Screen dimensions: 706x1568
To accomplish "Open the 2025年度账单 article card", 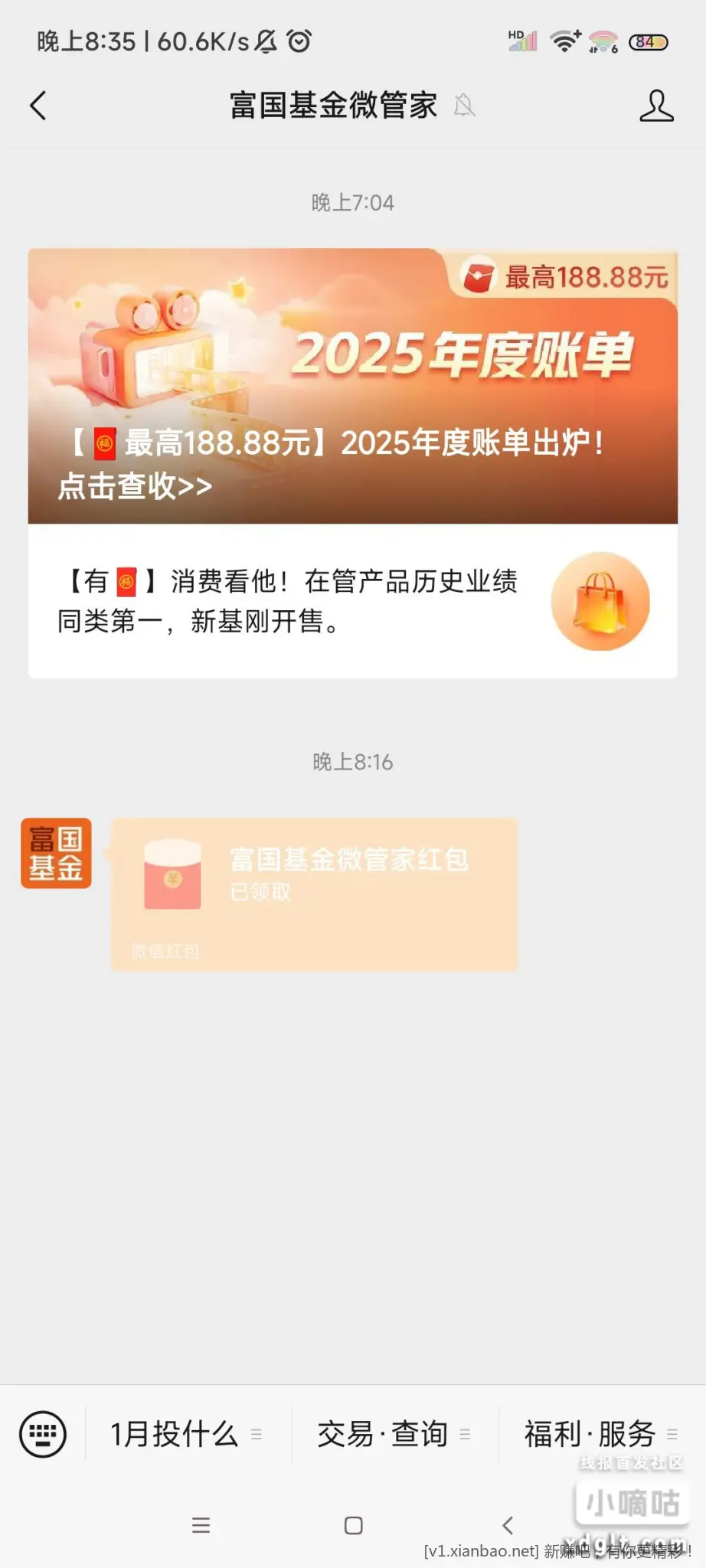I will [x=353, y=387].
